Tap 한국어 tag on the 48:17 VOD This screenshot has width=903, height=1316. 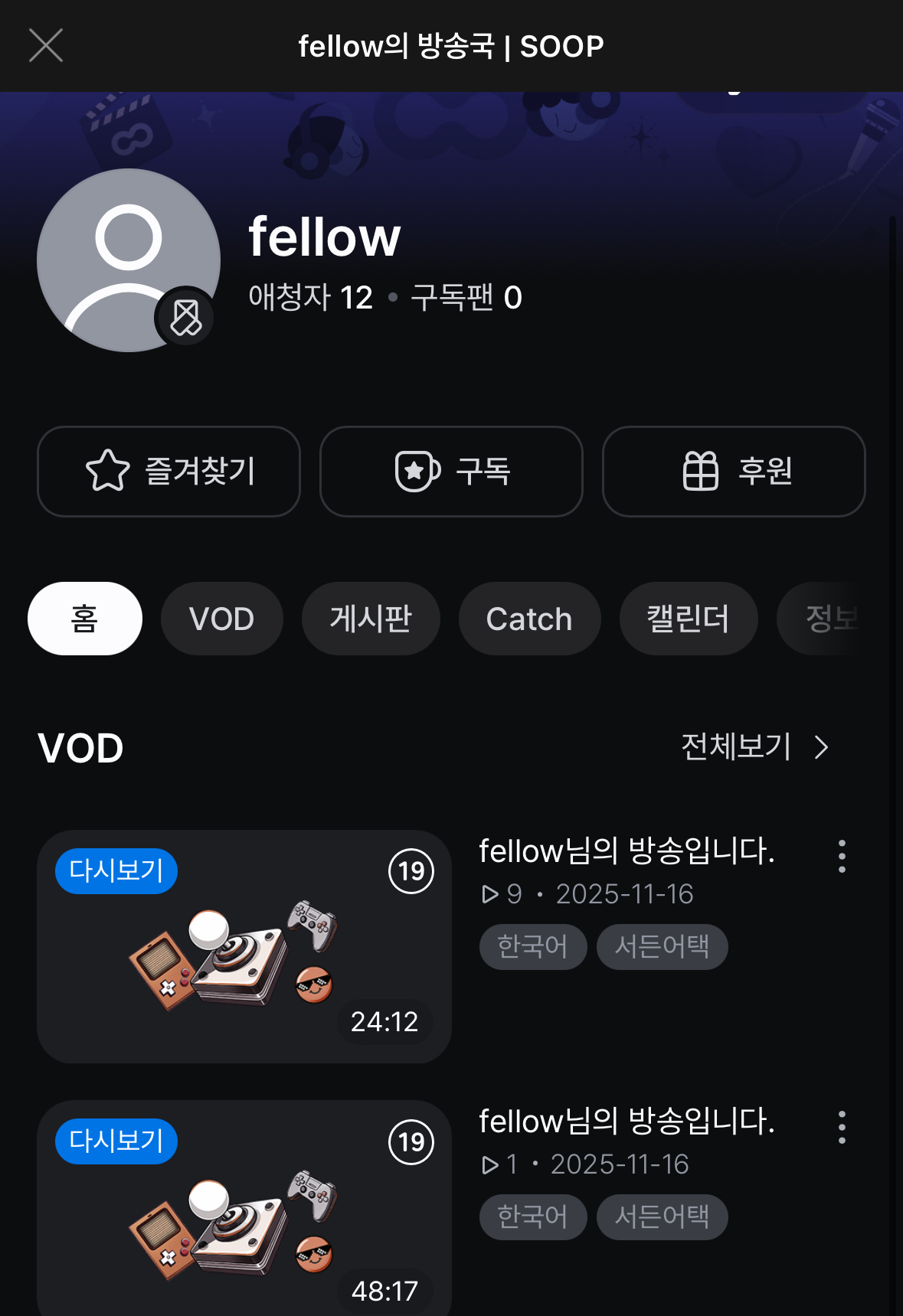point(532,1217)
